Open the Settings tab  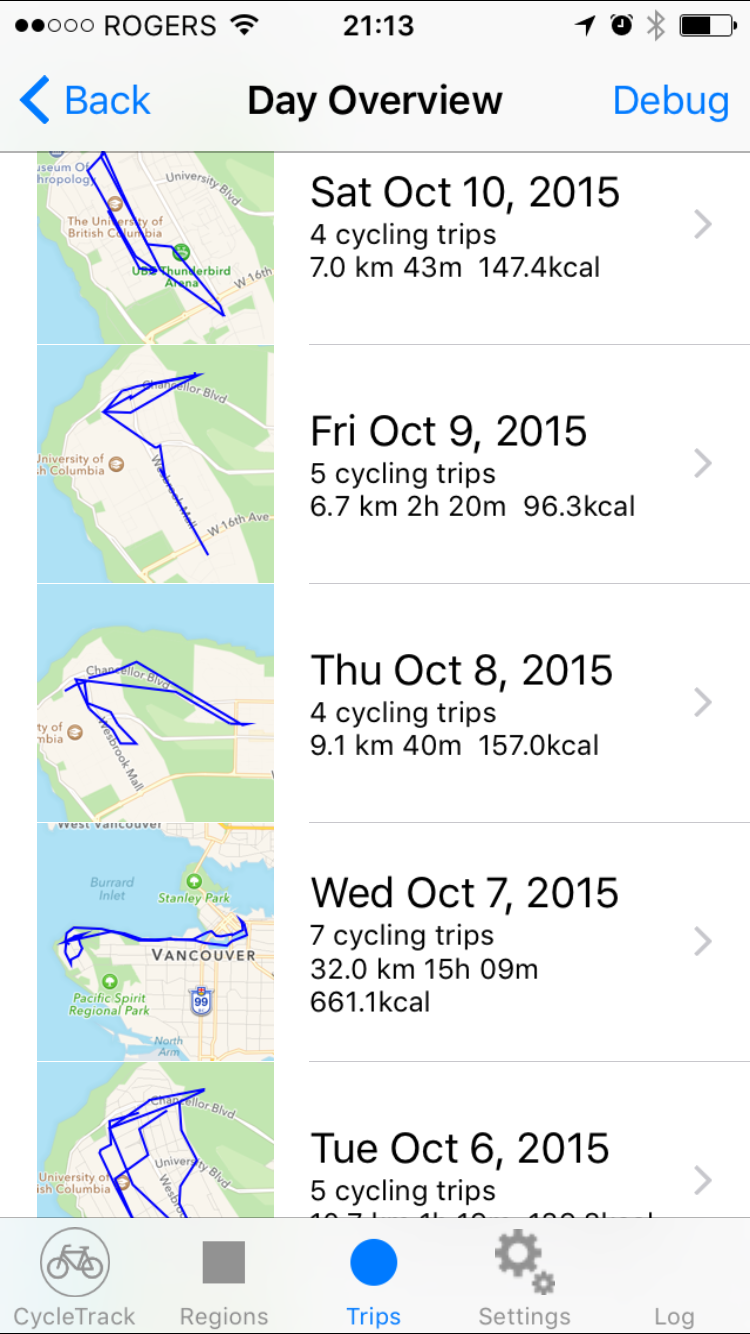524,1280
